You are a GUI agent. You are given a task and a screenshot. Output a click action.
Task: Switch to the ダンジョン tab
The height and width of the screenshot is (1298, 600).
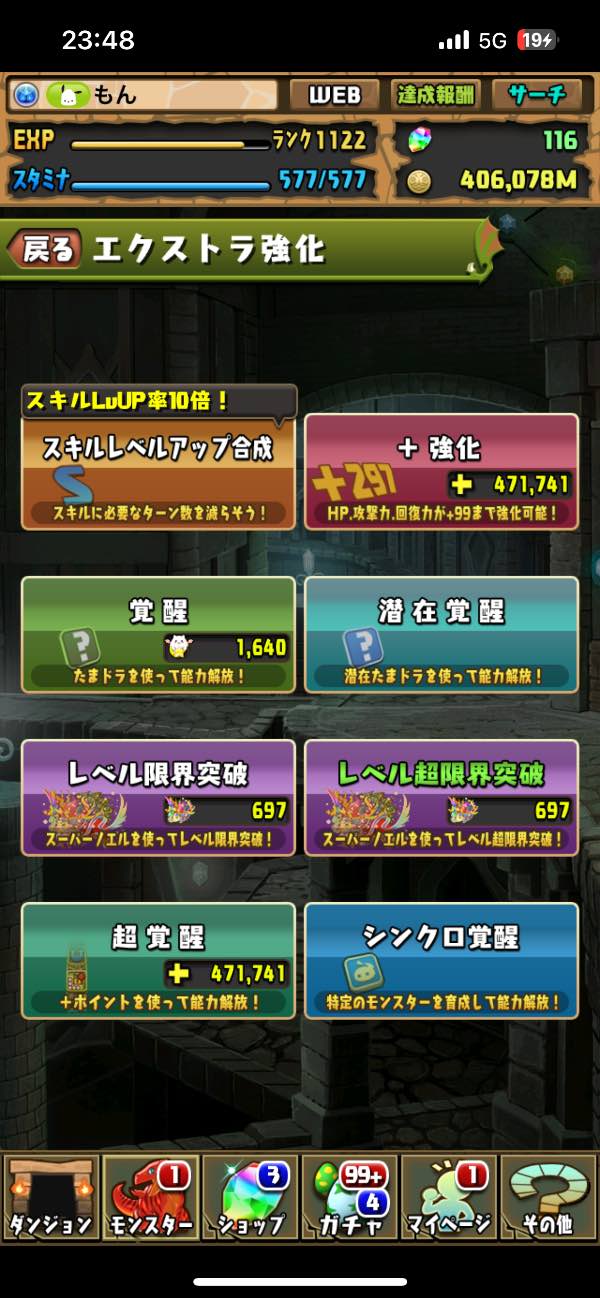point(51,1199)
